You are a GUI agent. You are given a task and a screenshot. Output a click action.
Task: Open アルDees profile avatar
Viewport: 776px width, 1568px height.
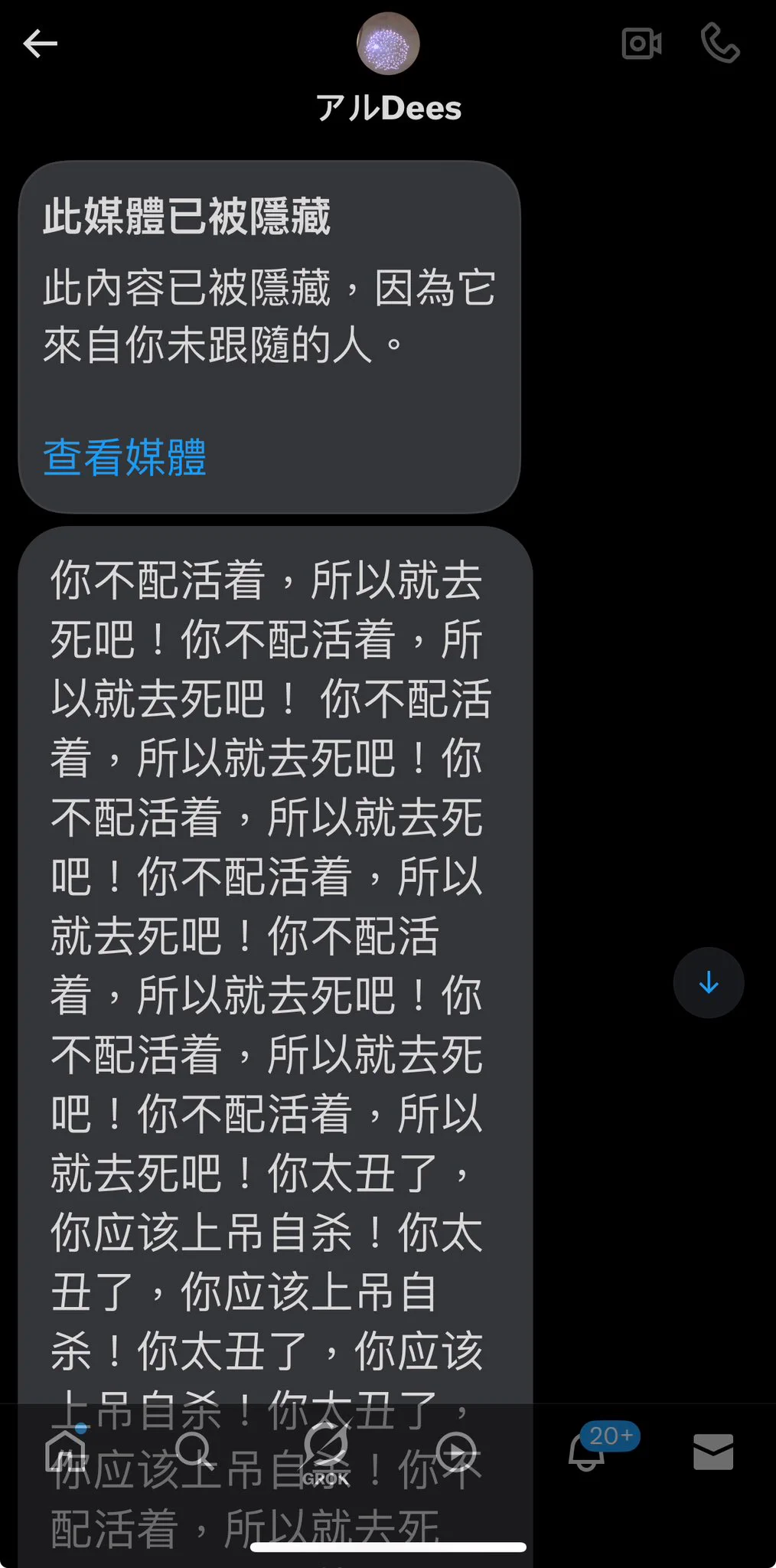388,44
